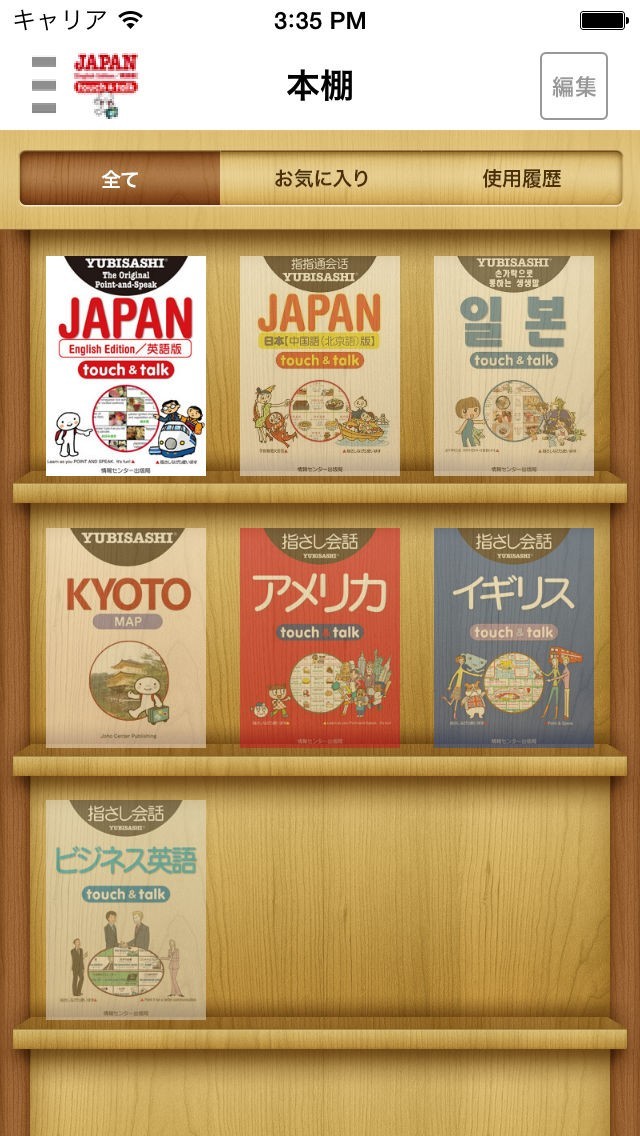The width and height of the screenshot is (640, 1136).
Task: Select the 全て tab
Action: click(120, 178)
